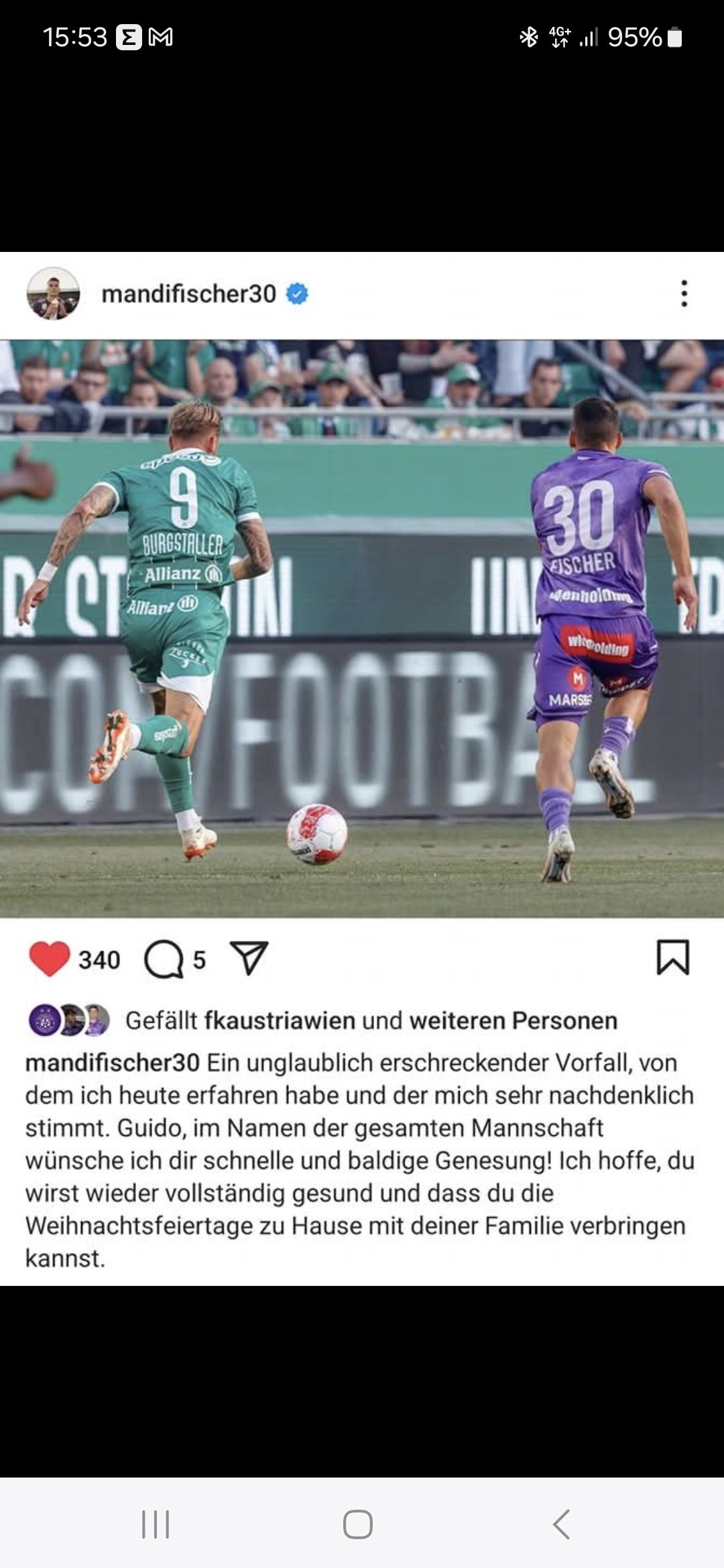Image resolution: width=724 pixels, height=1568 pixels.
Task: Go to the home screen
Action: pos(358,1524)
